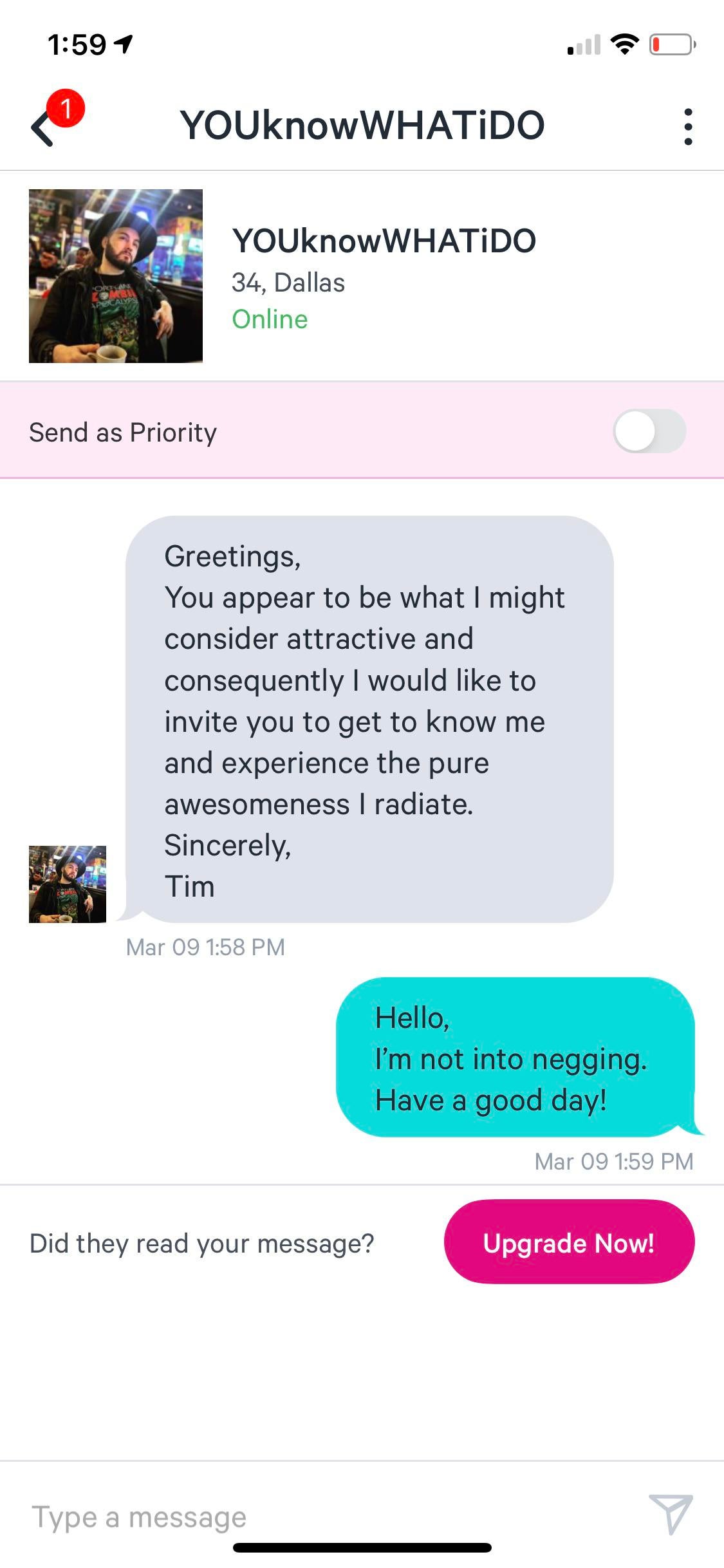Enable Send as Priority switch
Viewport: 724px width, 1568px height.
click(649, 431)
